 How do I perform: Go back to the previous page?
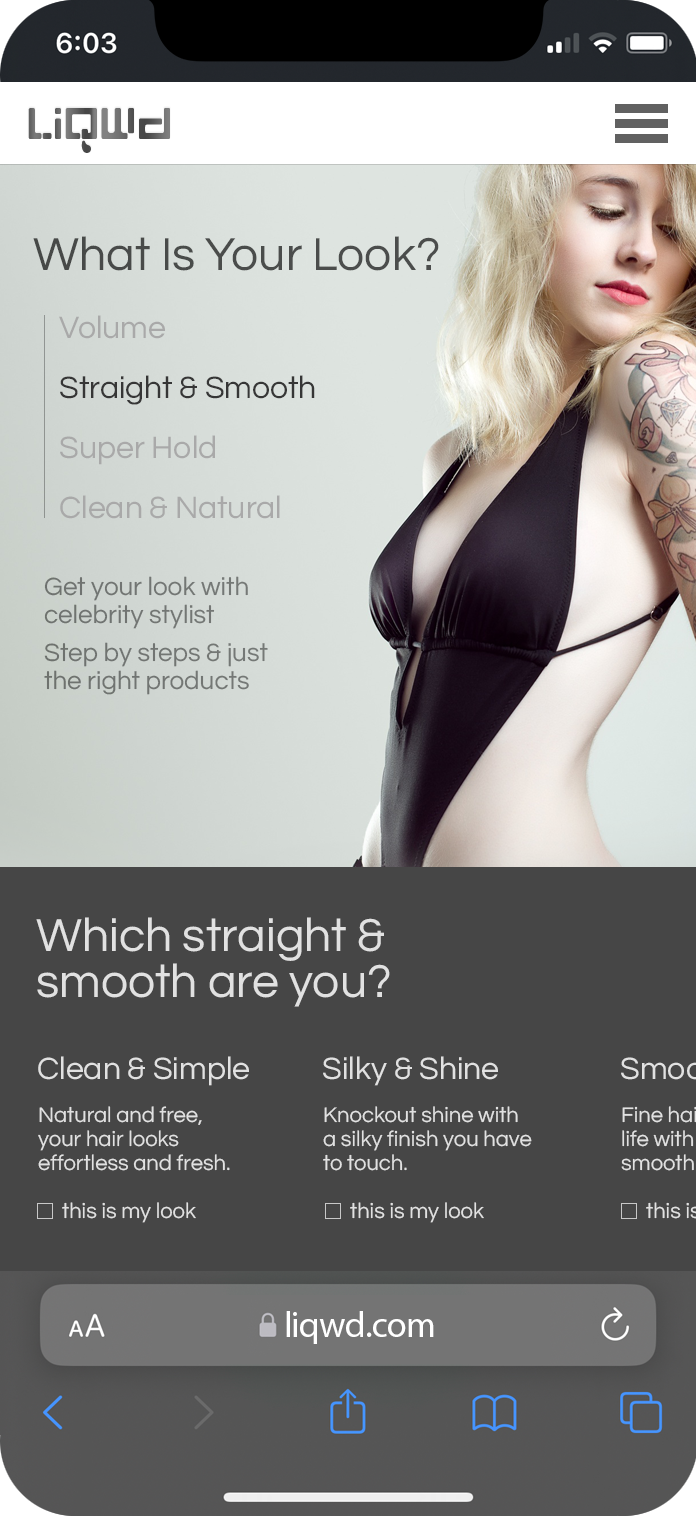click(54, 1413)
